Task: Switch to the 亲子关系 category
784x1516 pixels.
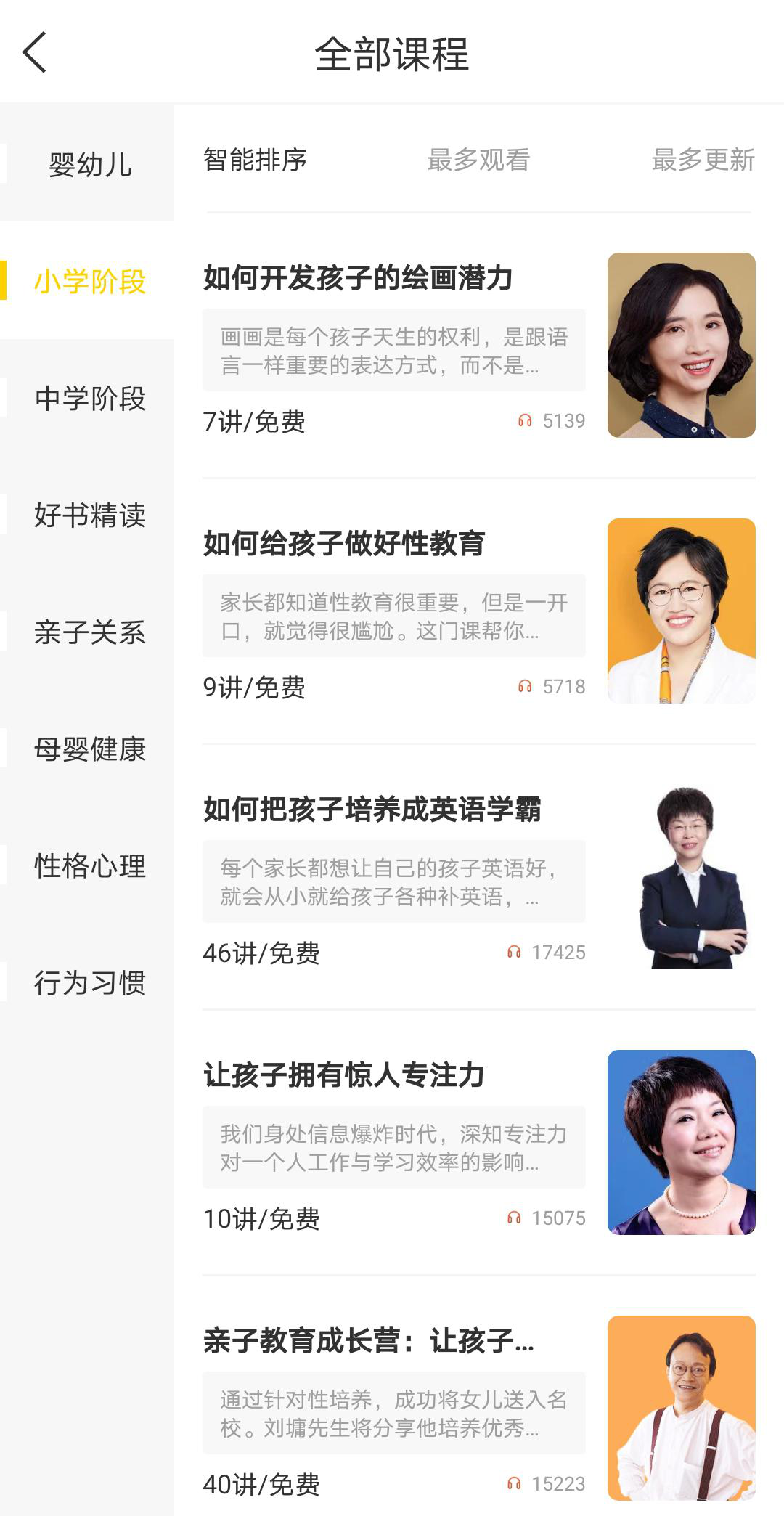Action: [90, 632]
